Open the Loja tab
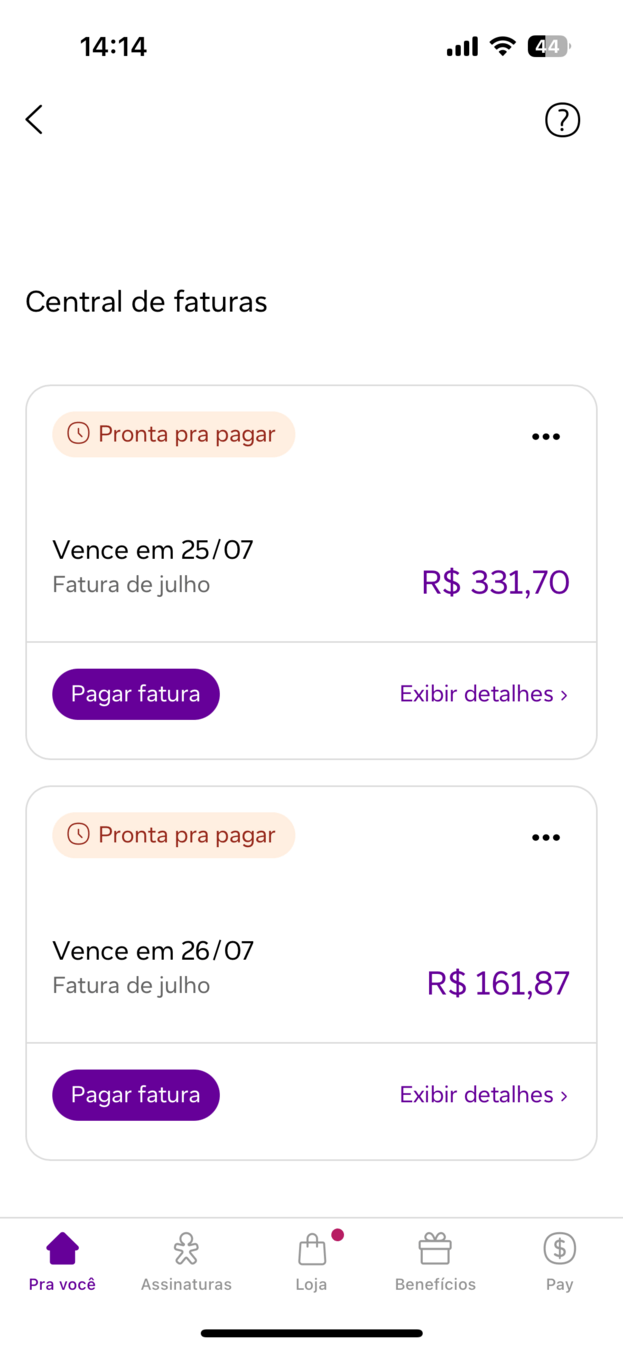The width and height of the screenshot is (623, 1350). [312, 1262]
